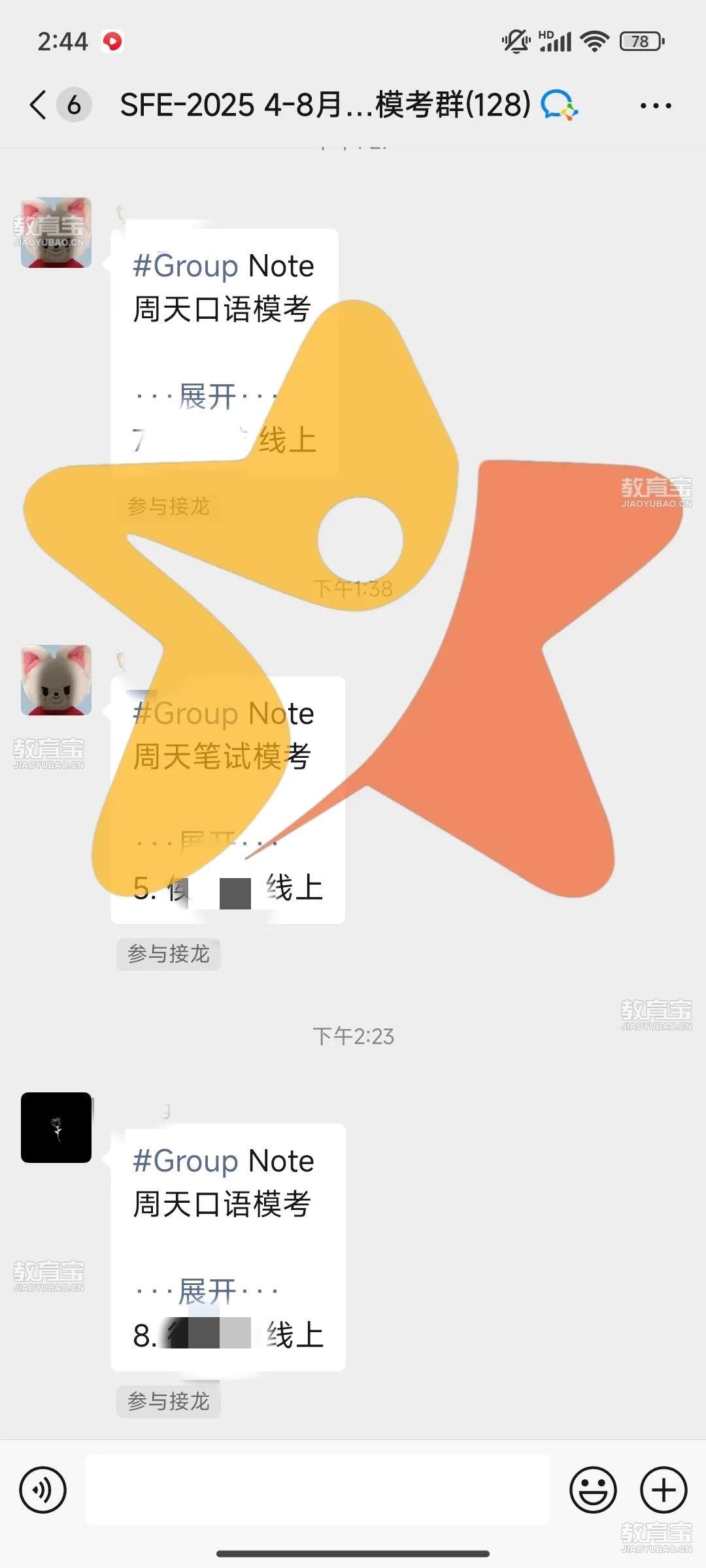706x1568 pixels.
Task: Tap 参与接龙 under the 2:23 周天口语模考 note
Action: point(169,1401)
